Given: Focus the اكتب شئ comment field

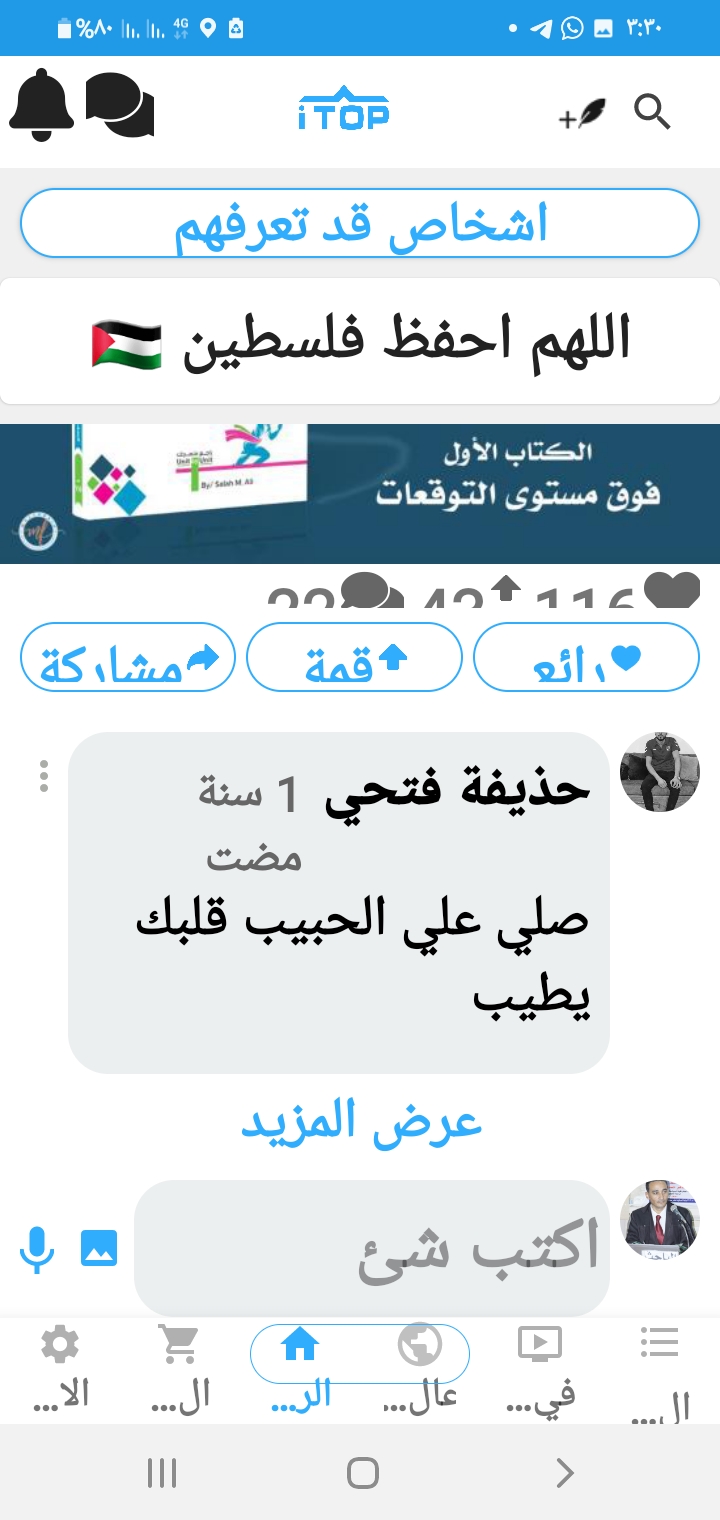Looking at the screenshot, I should click(x=372, y=1247).
